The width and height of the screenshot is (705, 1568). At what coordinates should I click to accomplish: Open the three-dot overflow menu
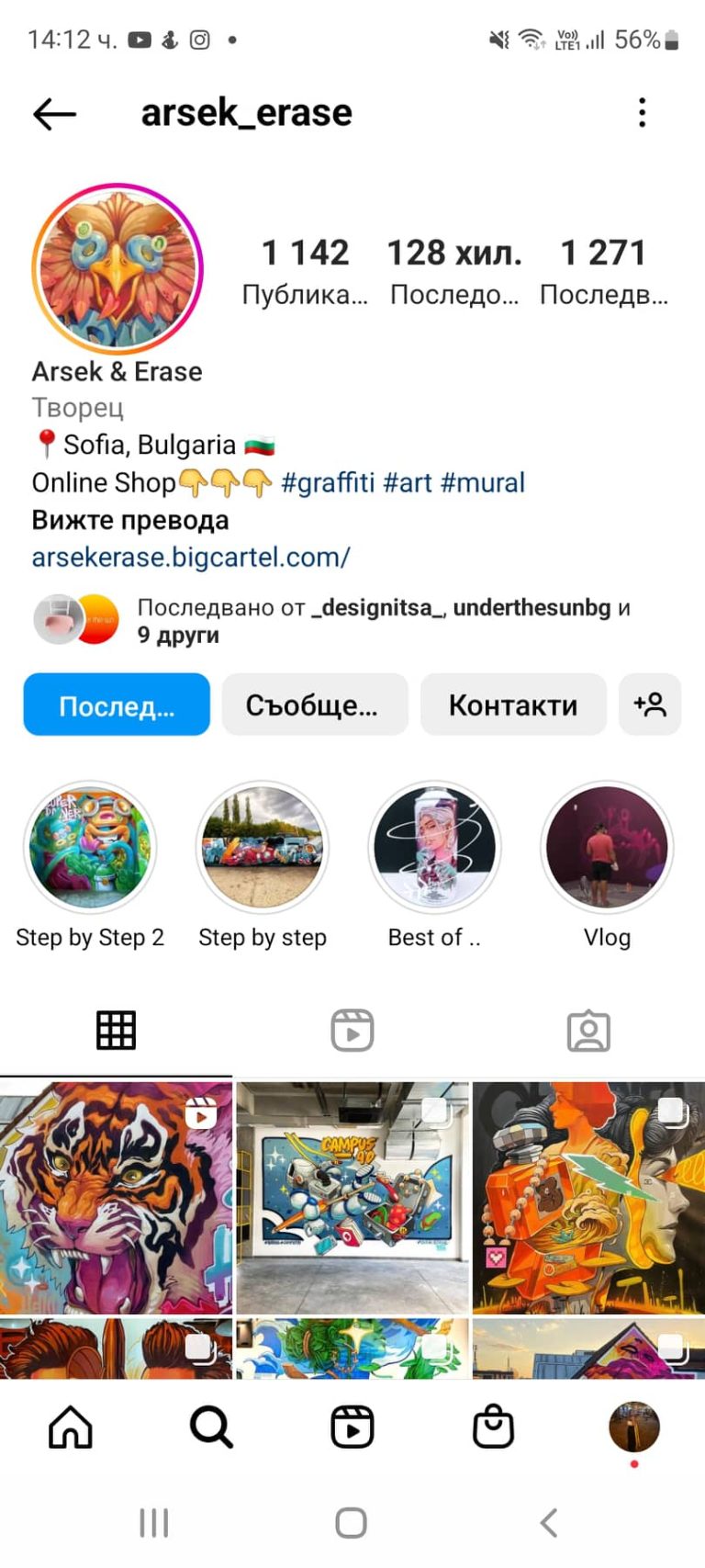click(x=642, y=113)
